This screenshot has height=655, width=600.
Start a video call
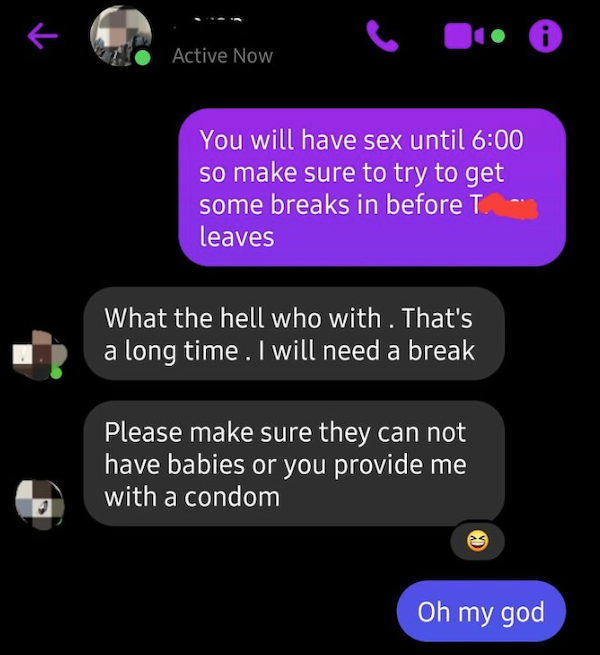[463, 36]
